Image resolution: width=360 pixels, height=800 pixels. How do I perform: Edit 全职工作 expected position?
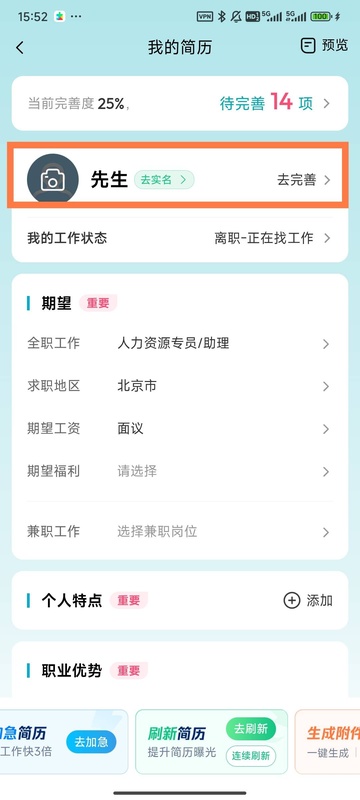[179, 344]
